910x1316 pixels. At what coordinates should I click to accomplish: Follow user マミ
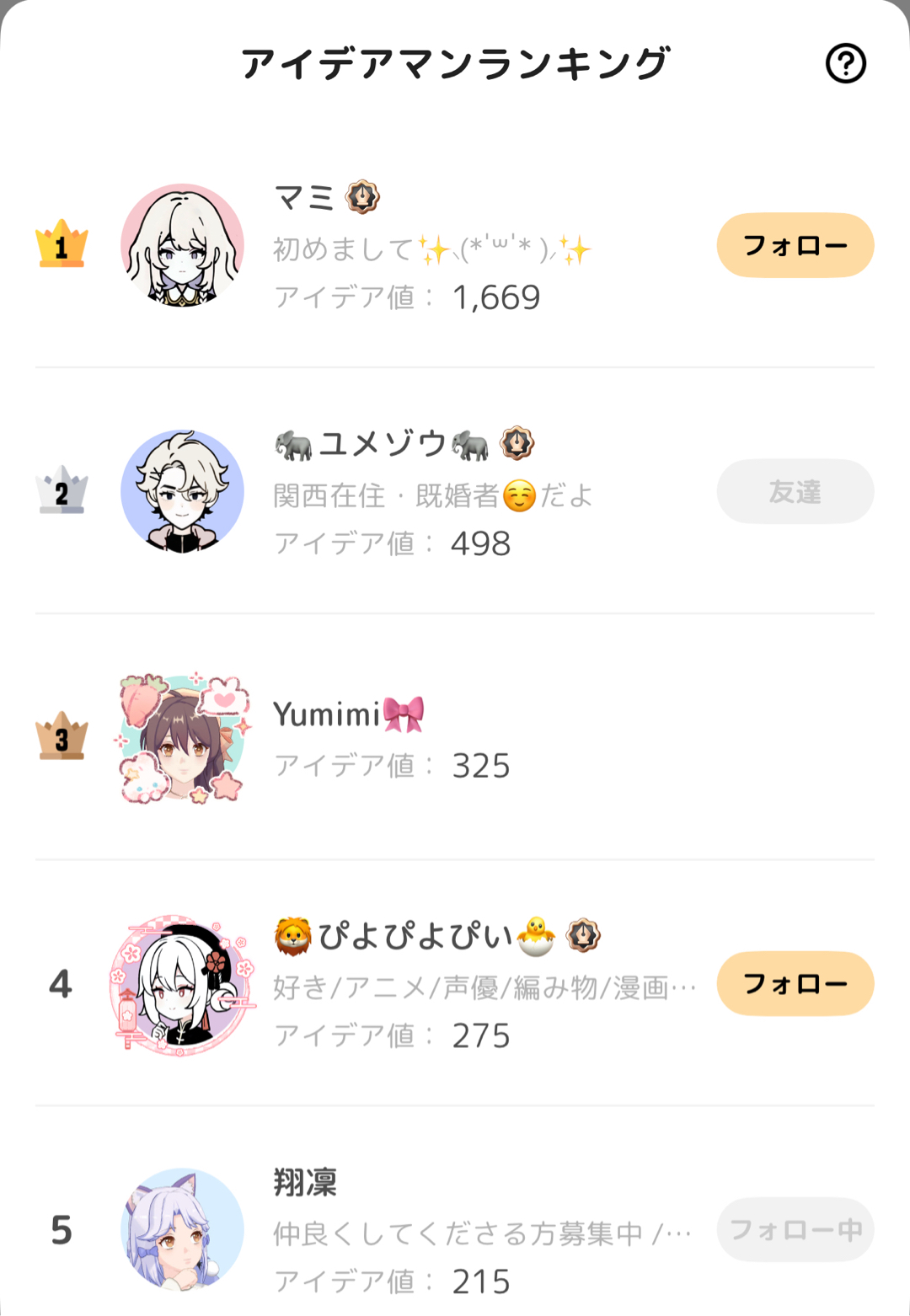[795, 245]
